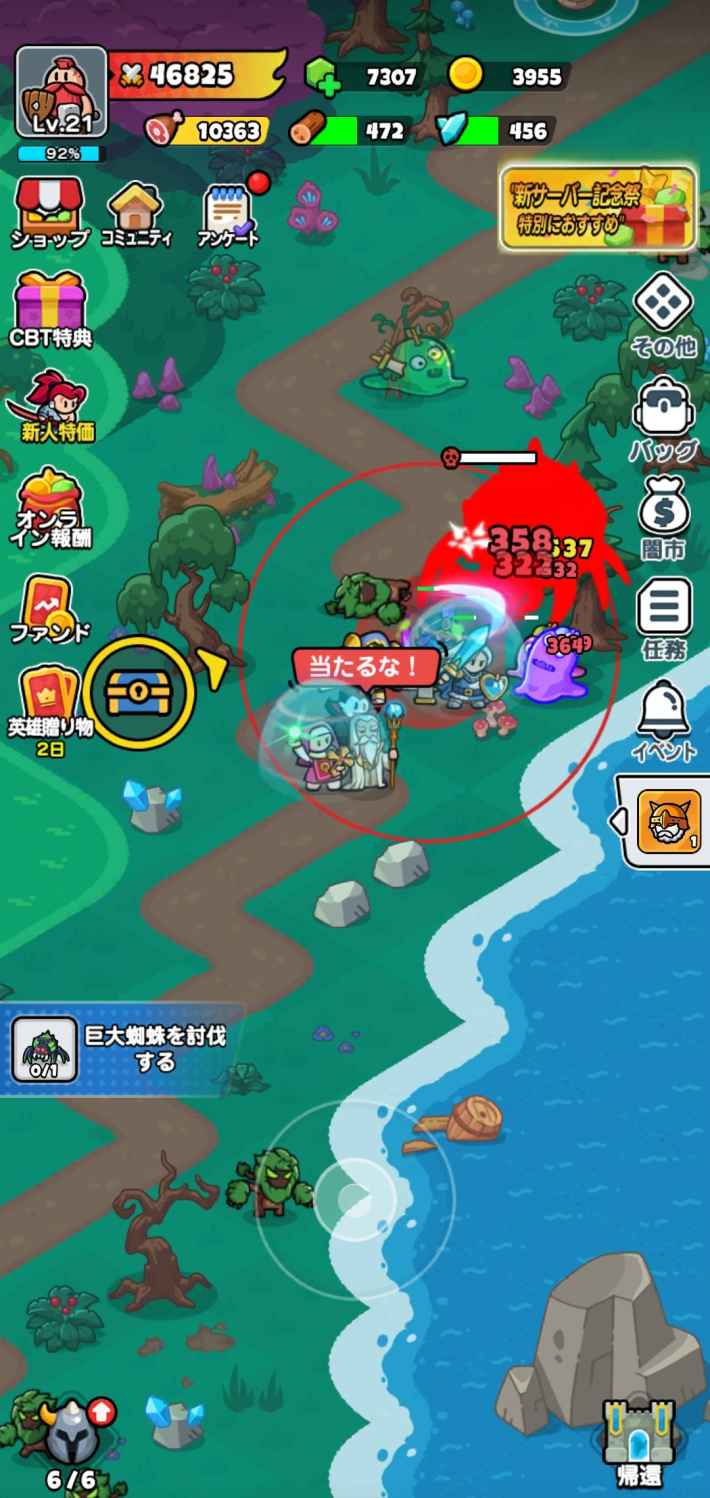Tap the treasure chest indicator
Screen dimensions: 710x1498
pos(140,691)
